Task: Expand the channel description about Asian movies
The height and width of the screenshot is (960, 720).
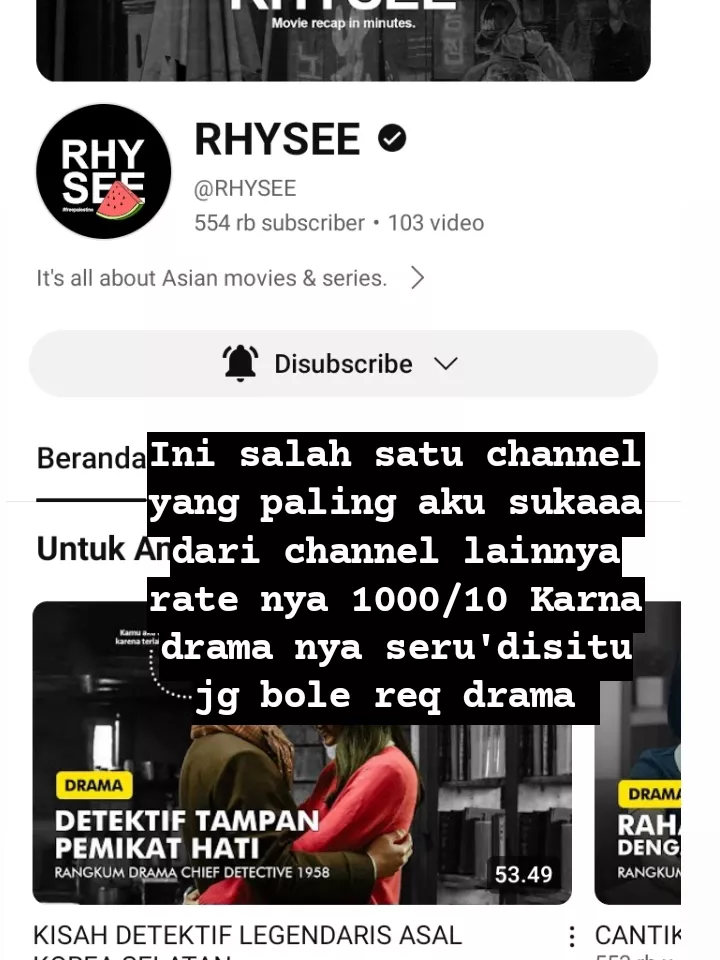Action: click(x=417, y=278)
